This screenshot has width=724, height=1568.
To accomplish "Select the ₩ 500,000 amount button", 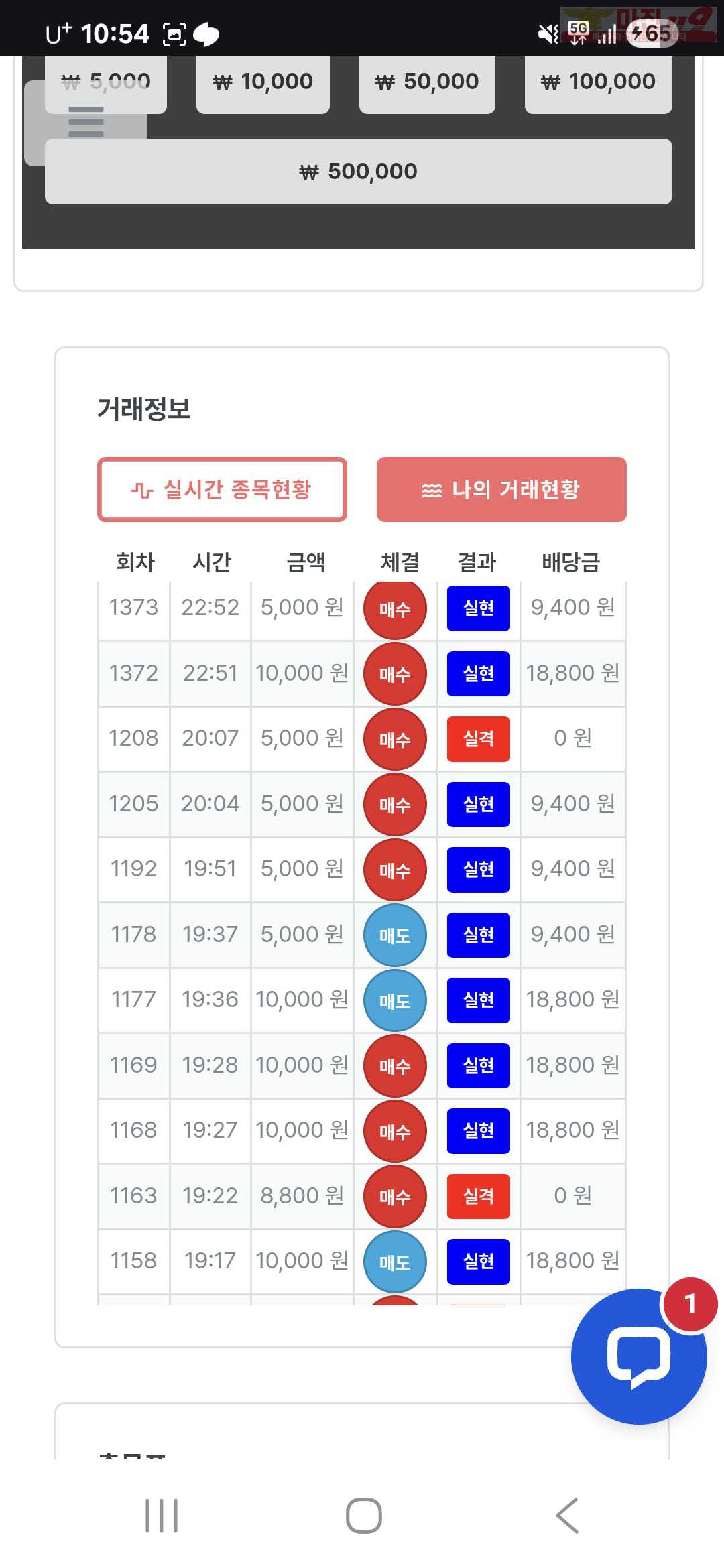I will pos(358,172).
